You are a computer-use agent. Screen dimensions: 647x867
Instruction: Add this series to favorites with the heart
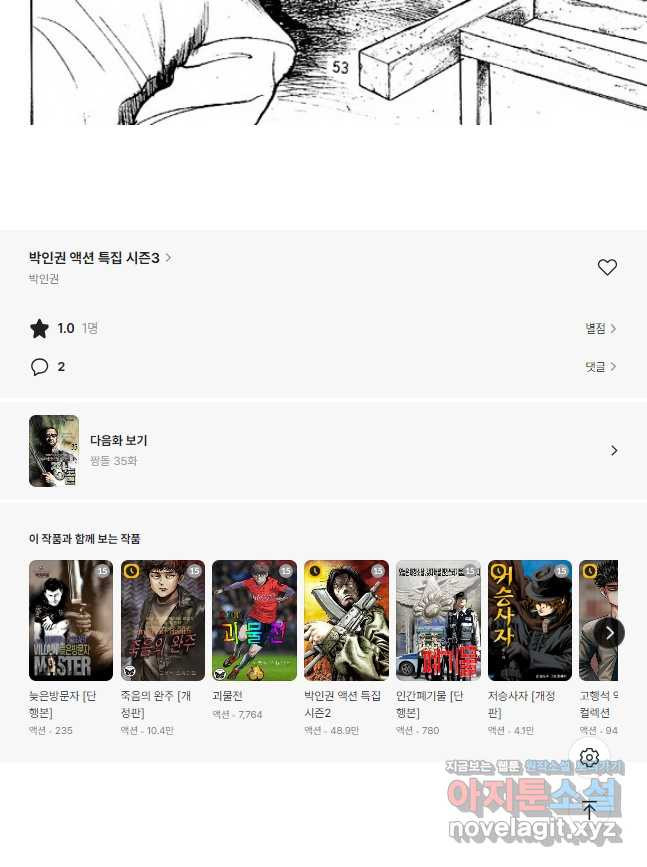click(x=607, y=267)
